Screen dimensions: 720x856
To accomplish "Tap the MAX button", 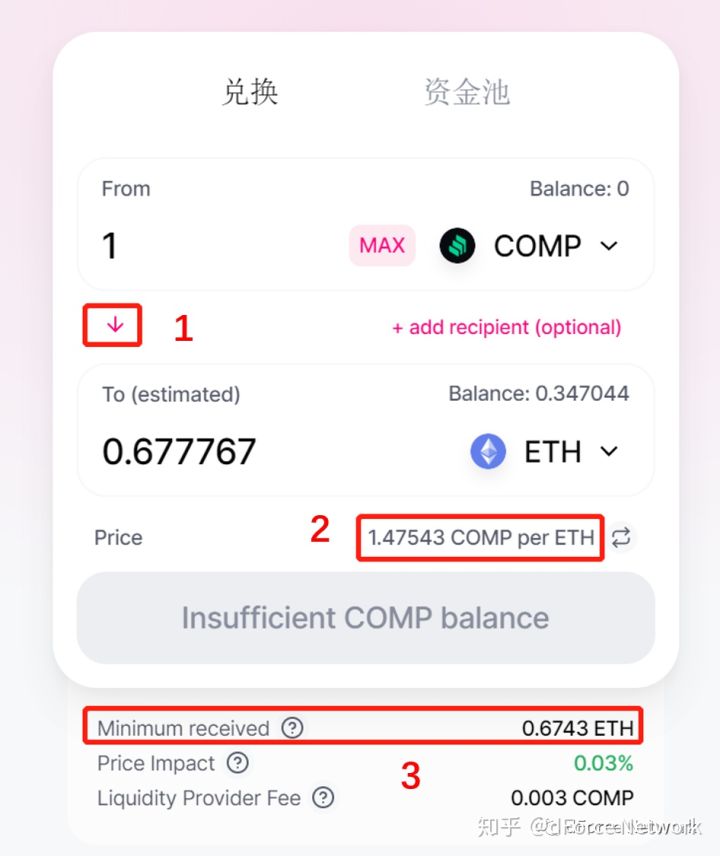I will [382, 245].
